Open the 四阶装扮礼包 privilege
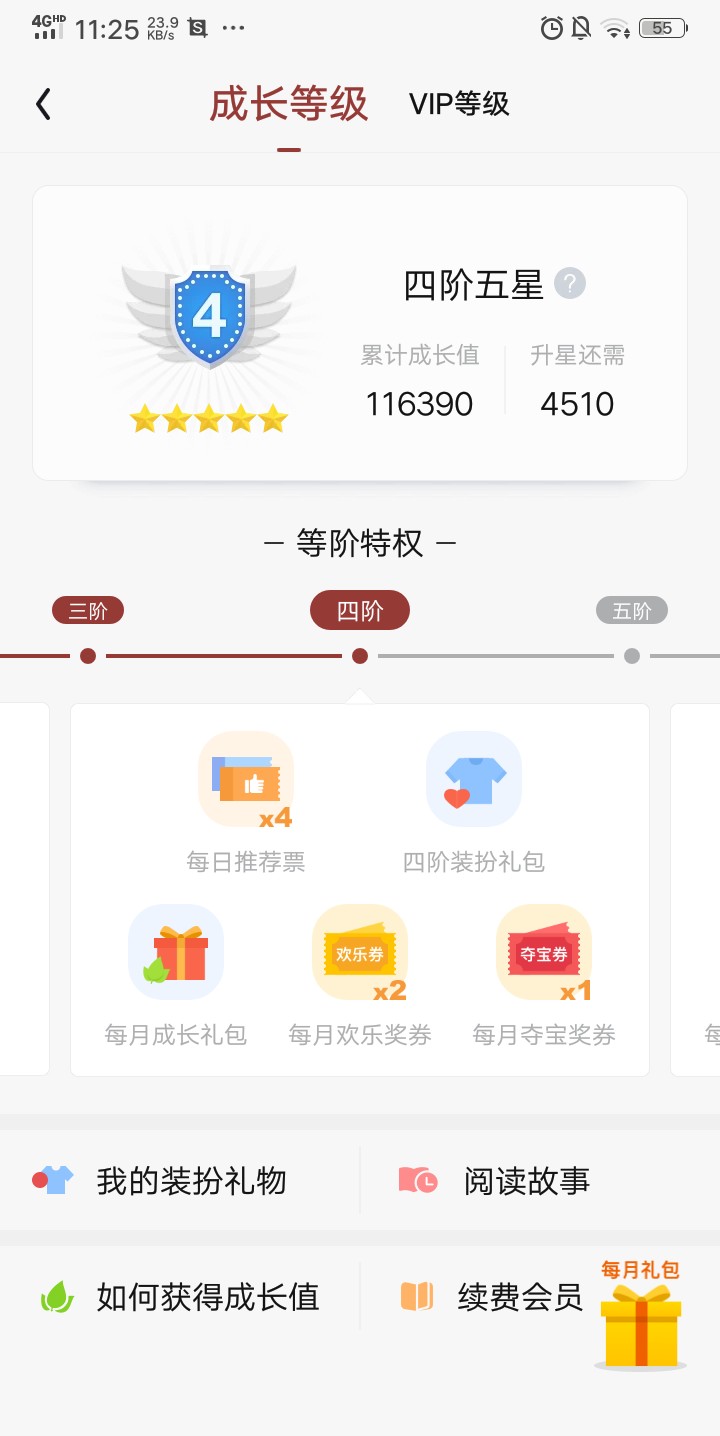 pos(474,802)
